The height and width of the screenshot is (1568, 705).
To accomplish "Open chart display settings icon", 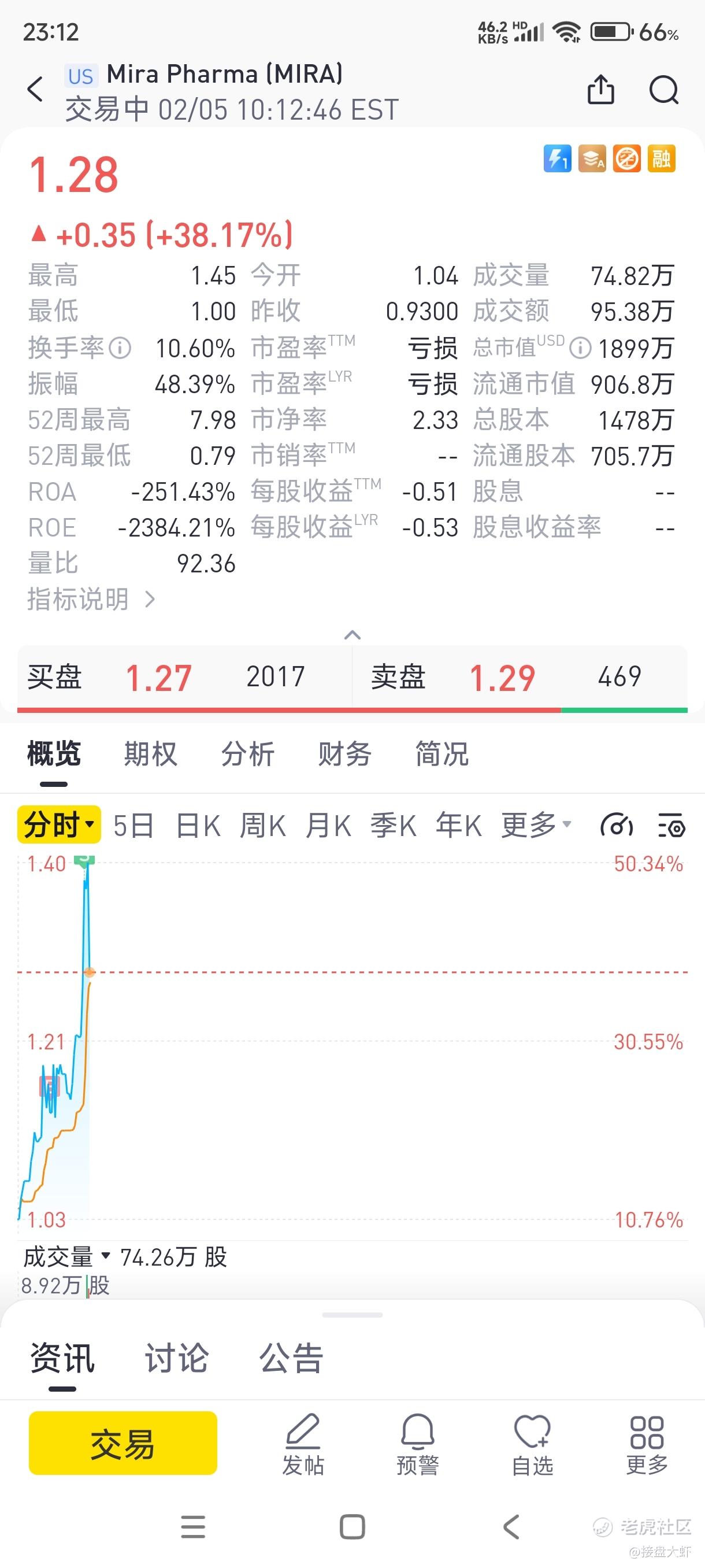I will point(671,826).
